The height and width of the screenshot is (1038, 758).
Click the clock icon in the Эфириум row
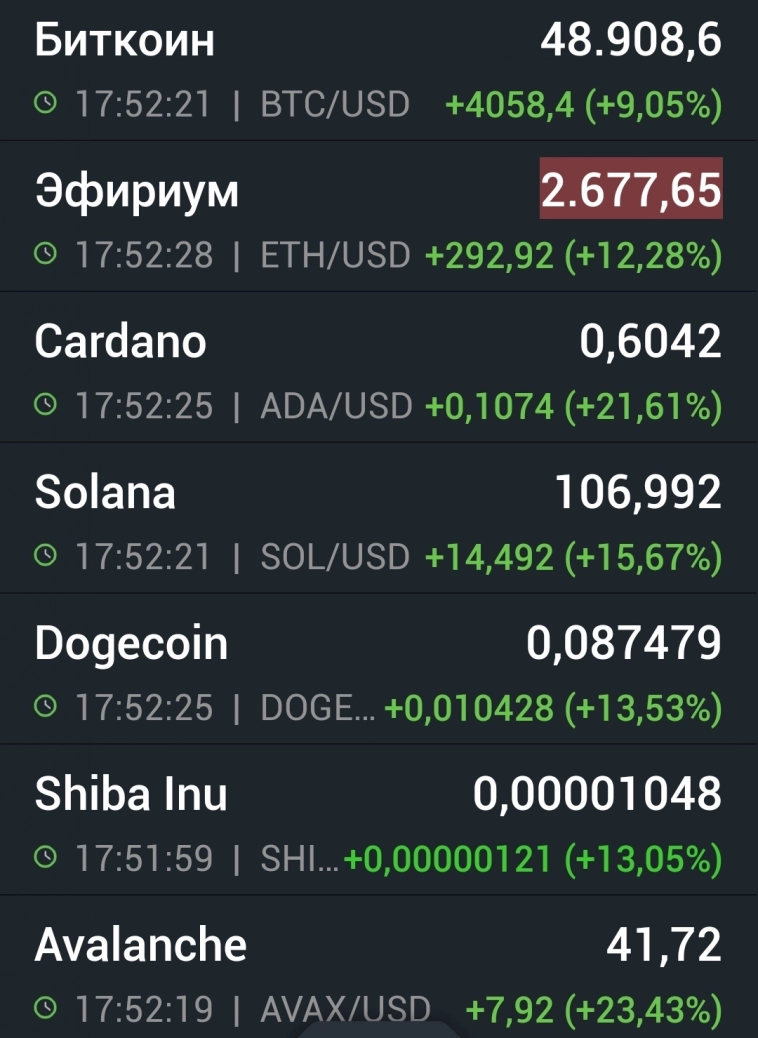(x=44, y=255)
